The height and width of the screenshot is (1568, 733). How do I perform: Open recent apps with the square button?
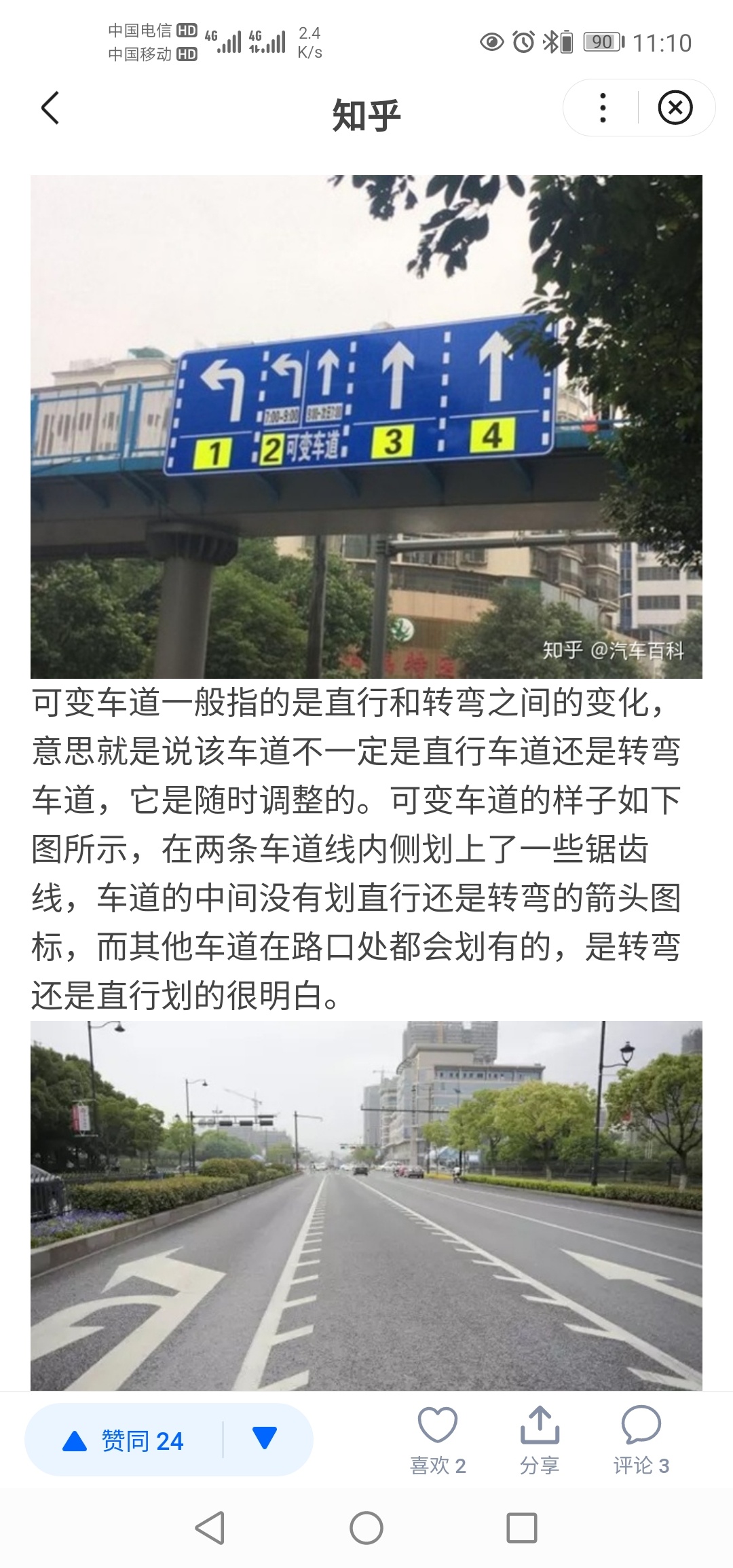[x=522, y=1529]
